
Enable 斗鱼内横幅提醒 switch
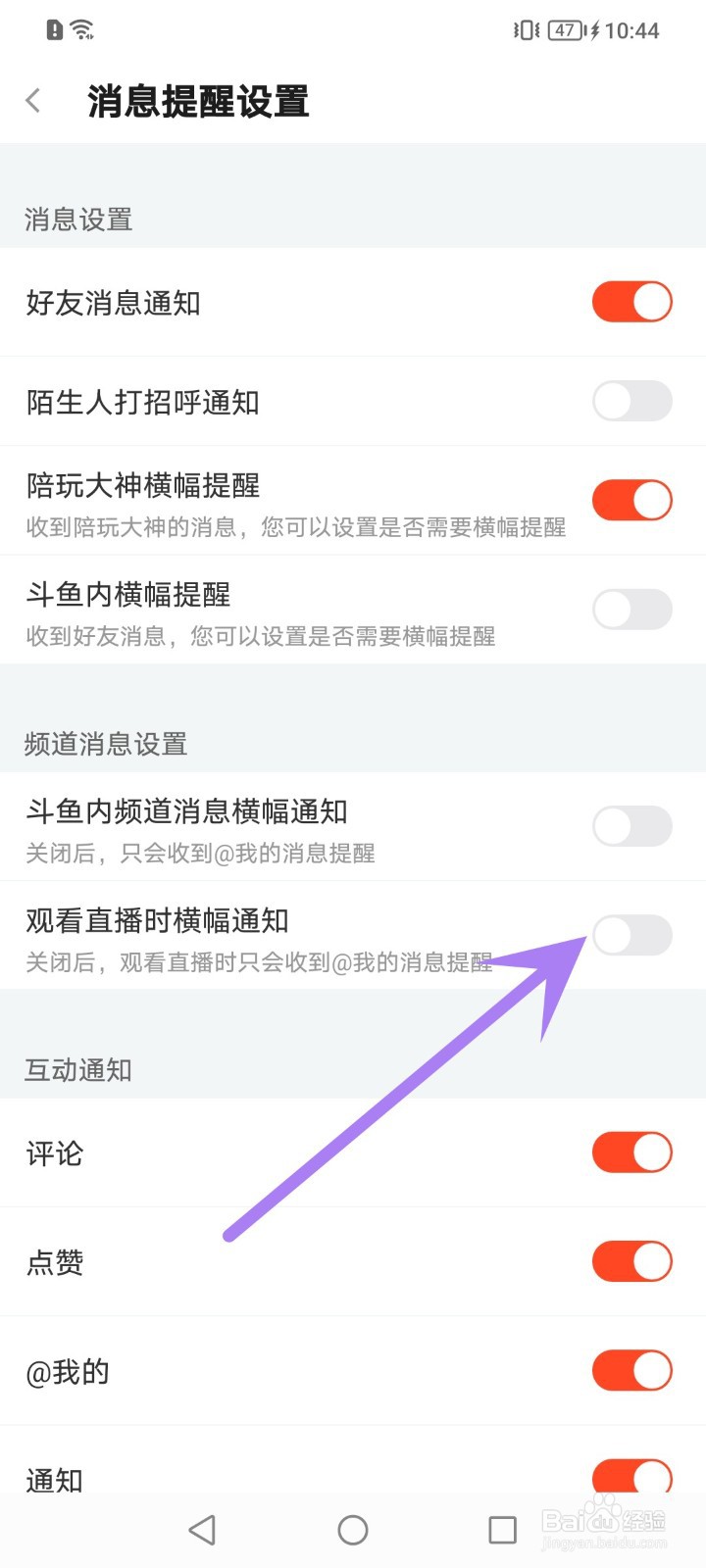click(631, 609)
